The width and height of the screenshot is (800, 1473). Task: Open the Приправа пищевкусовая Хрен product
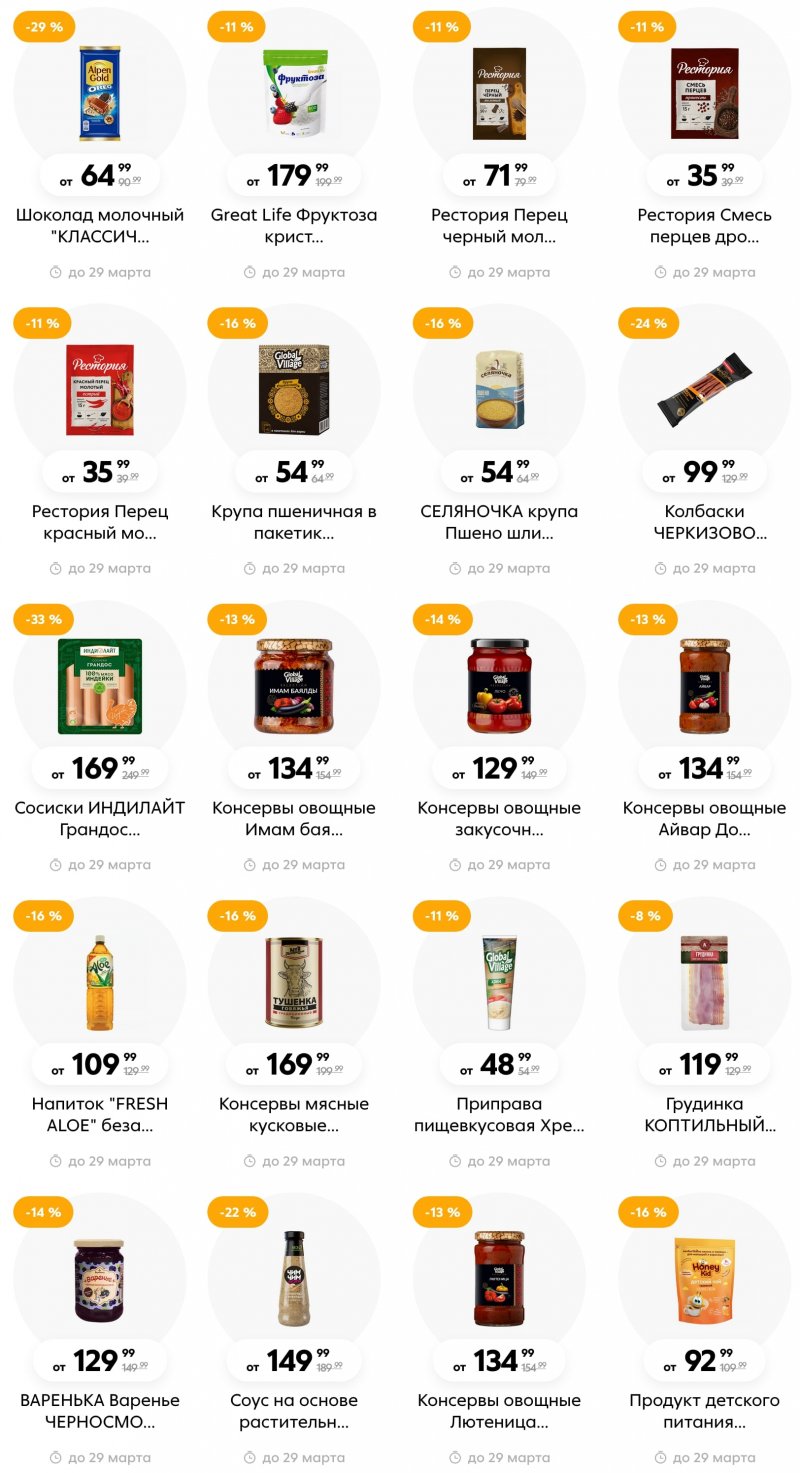point(499,982)
